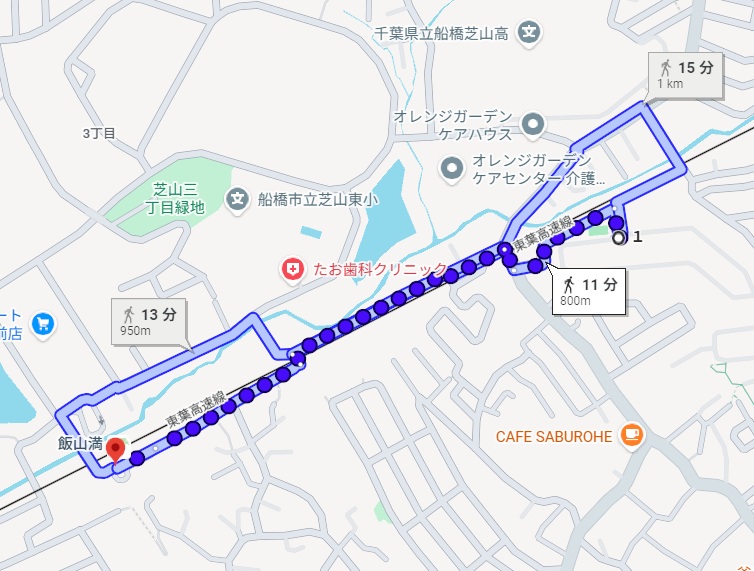Tap the red destination pin at 飯山満
The image size is (754, 571).
117,450
